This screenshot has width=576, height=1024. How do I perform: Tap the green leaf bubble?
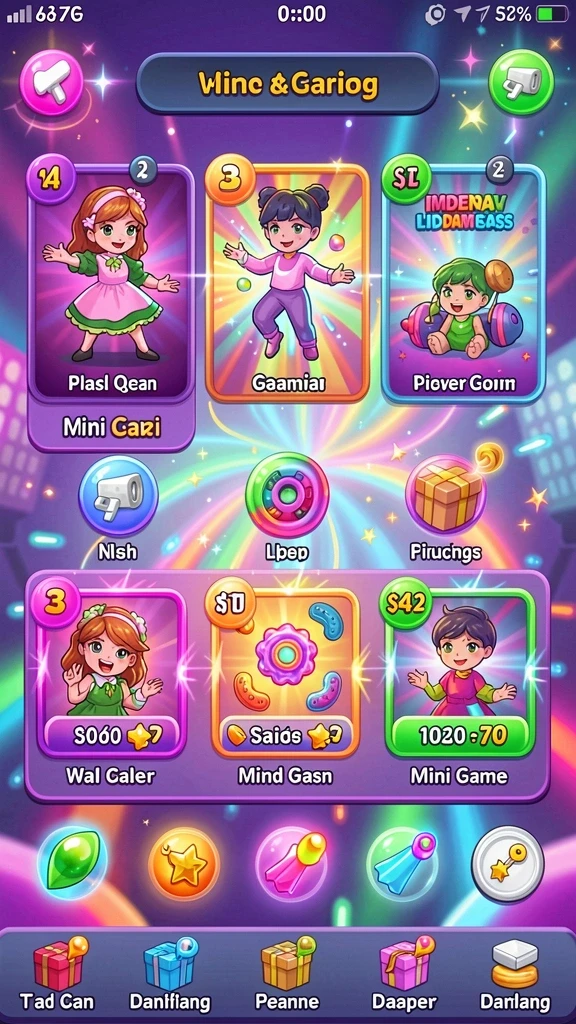72,862
